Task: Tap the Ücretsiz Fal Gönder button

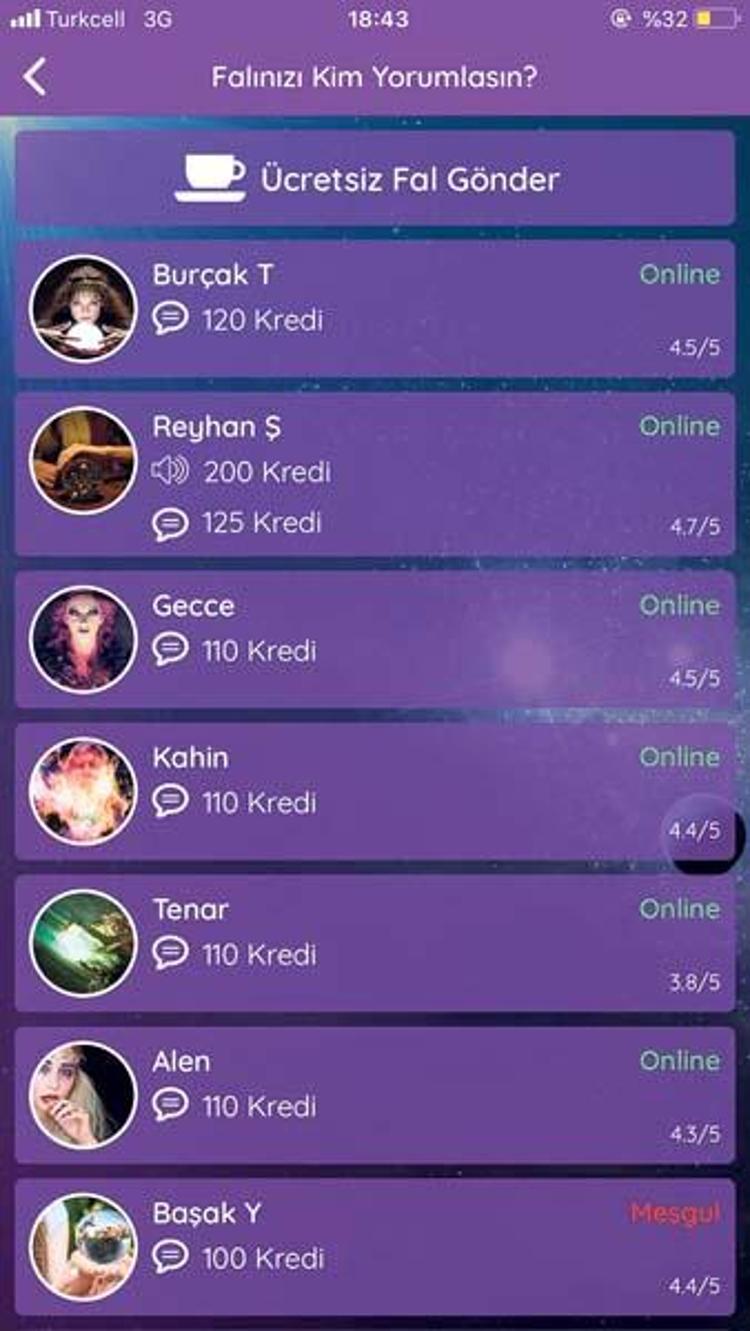Action: [x=375, y=179]
